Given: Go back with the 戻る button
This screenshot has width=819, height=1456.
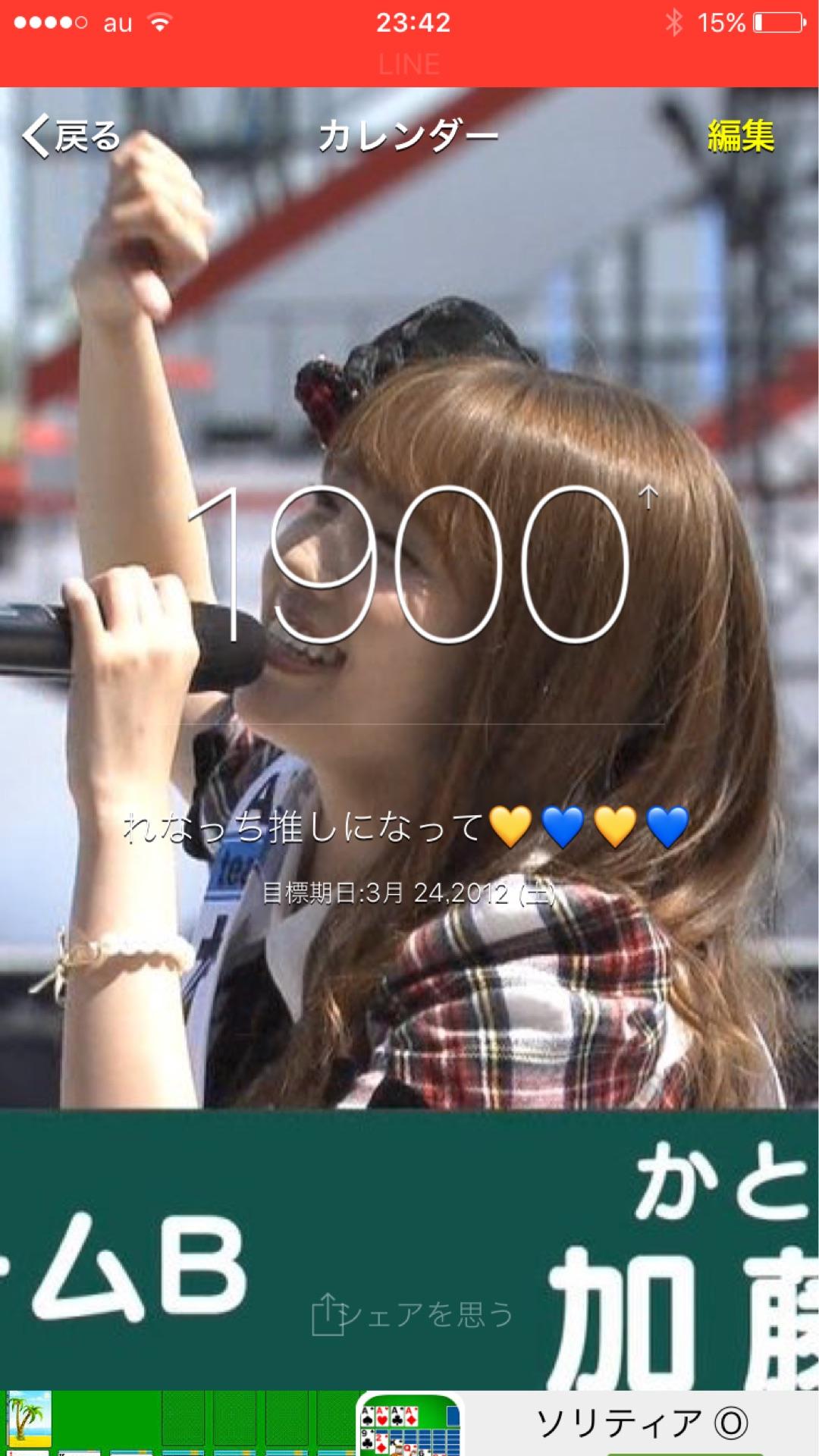Looking at the screenshot, I should pos(72,136).
